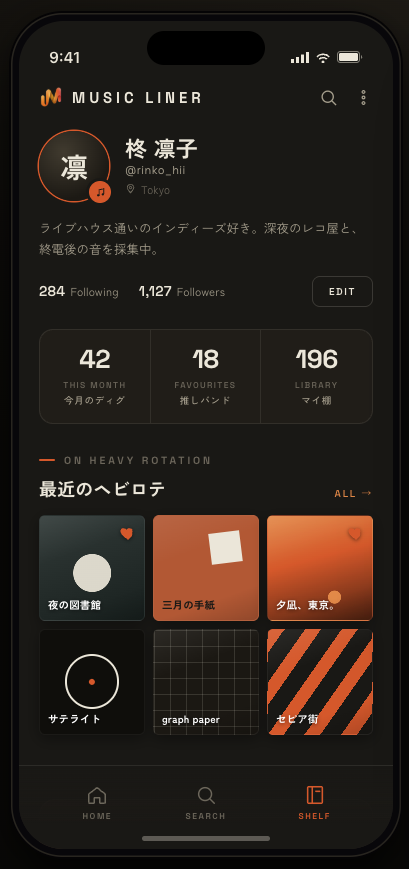The width and height of the screenshot is (409, 869).
Task: Switch to the HOME tab
Action: pos(97,802)
